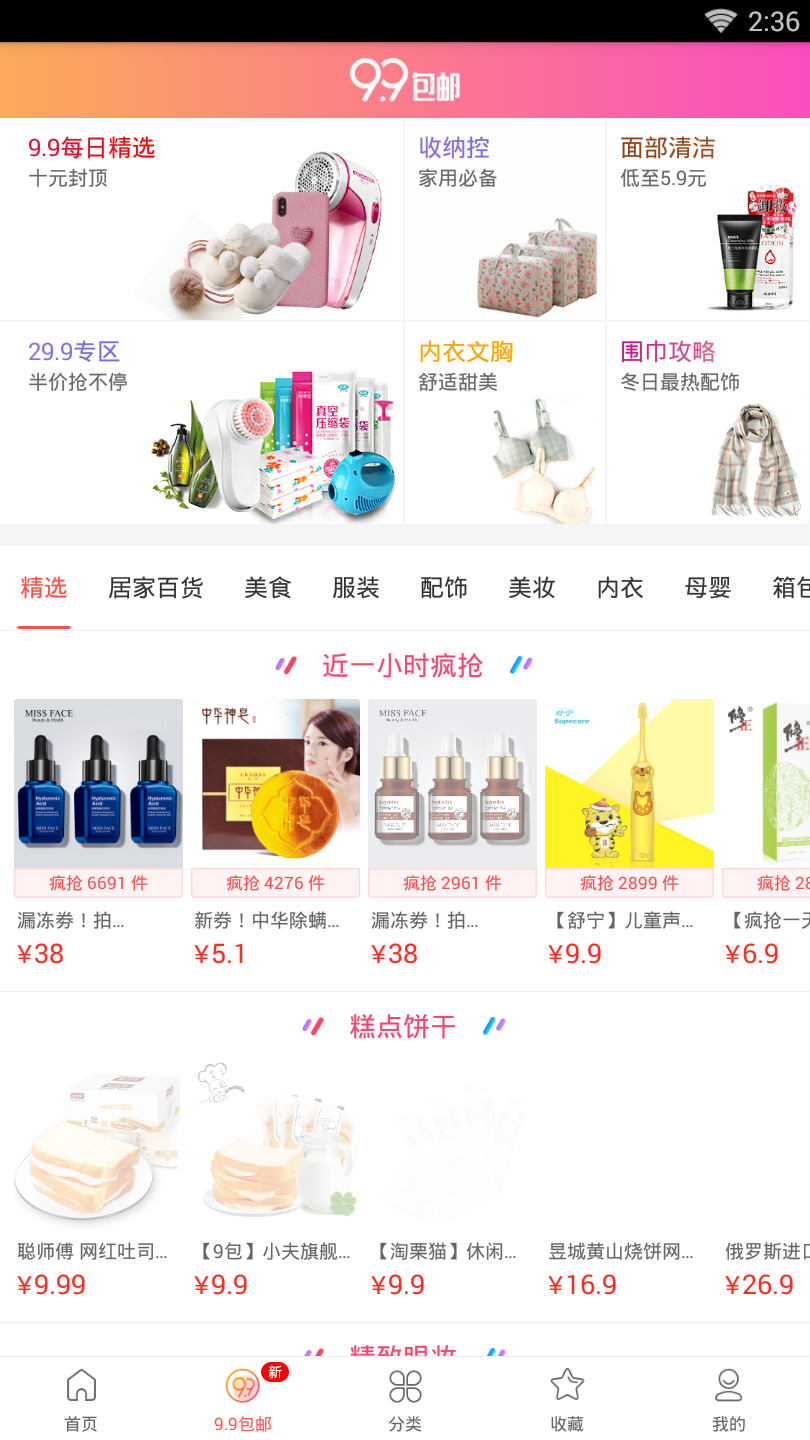Open the 29.9专区 banner
The image size is (810, 1440).
(202, 423)
